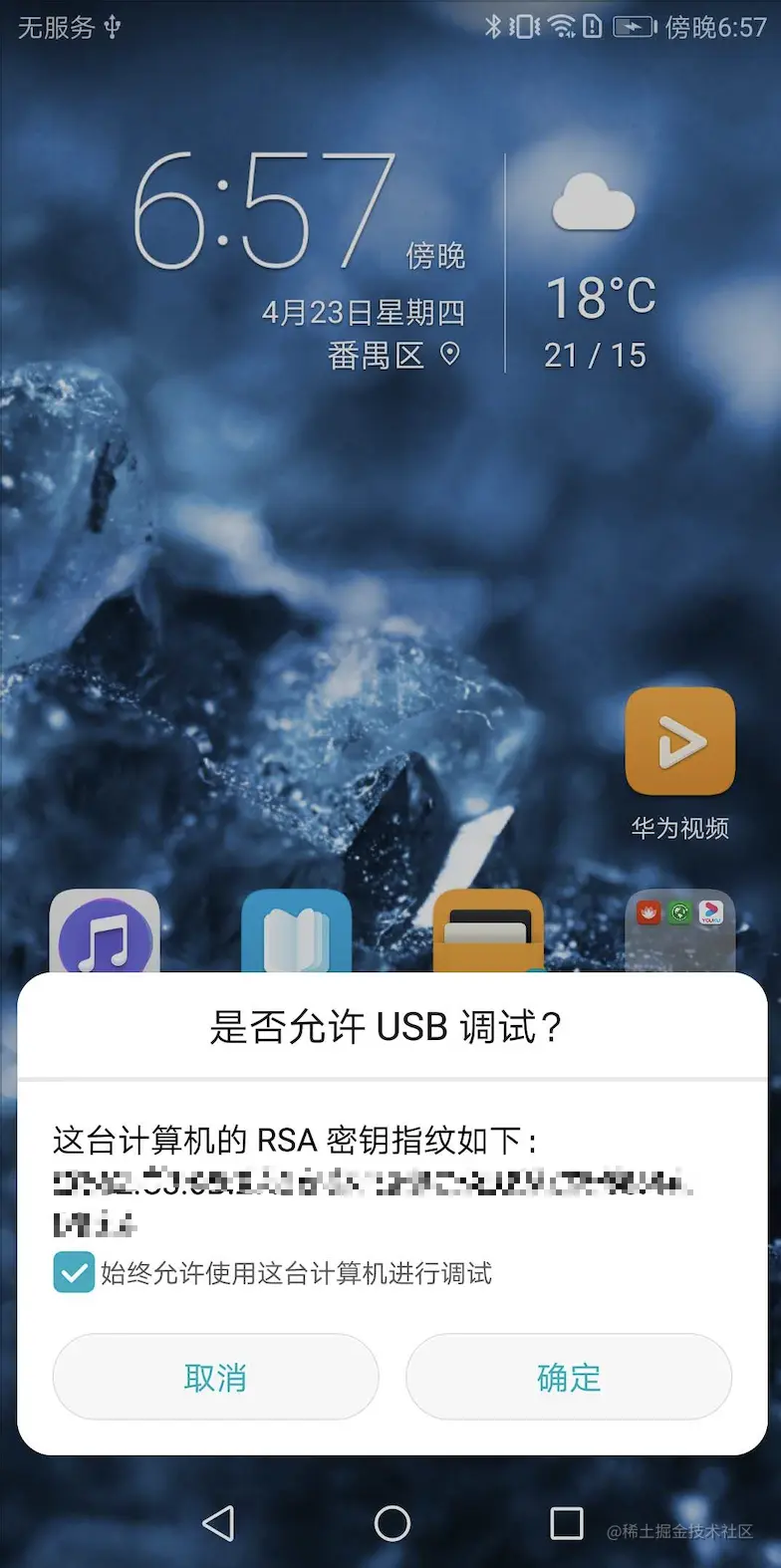The height and width of the screenshot is (1568, 781).
Task: Open the 华为视频 app
Action: (x=679, y=741)
